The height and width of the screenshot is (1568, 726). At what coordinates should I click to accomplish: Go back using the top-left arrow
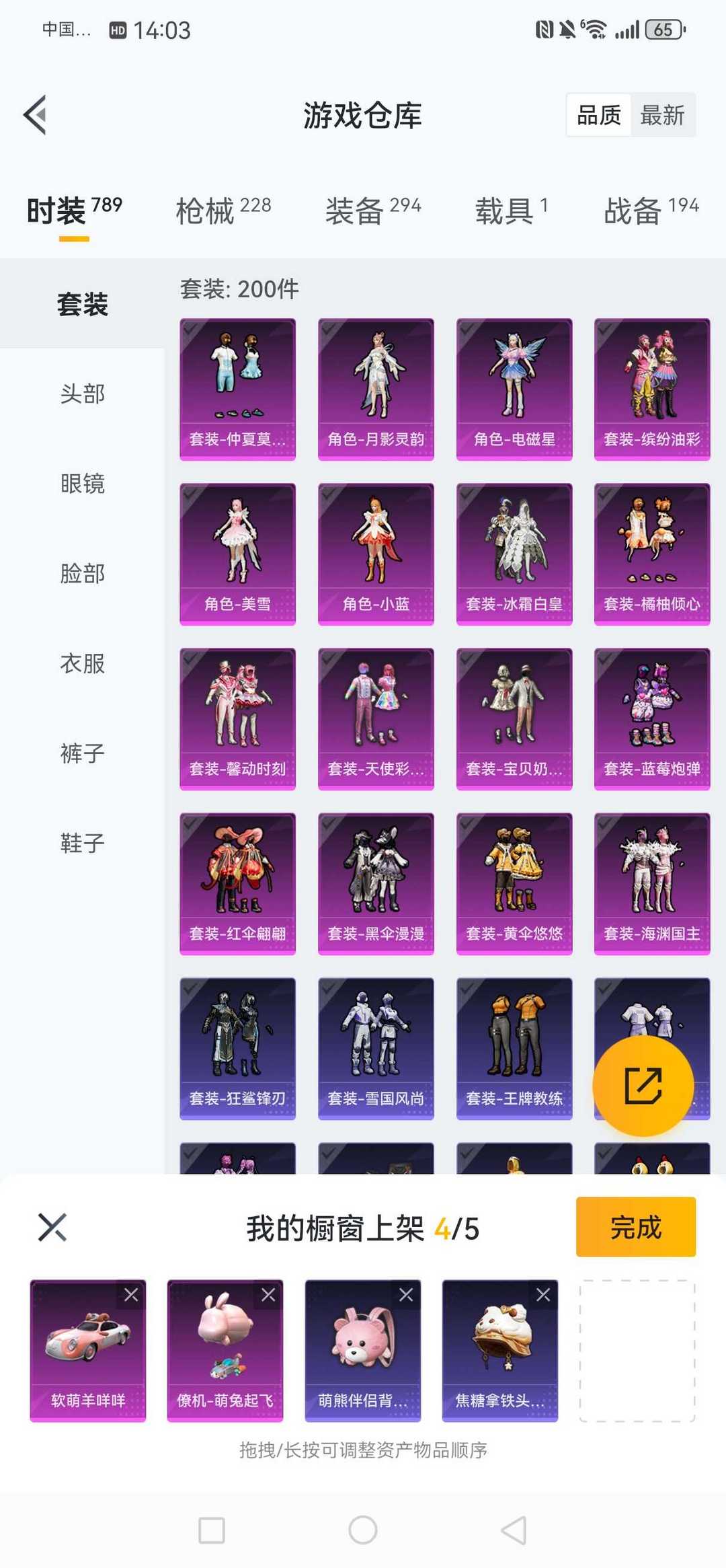click(x=35, y=115)
